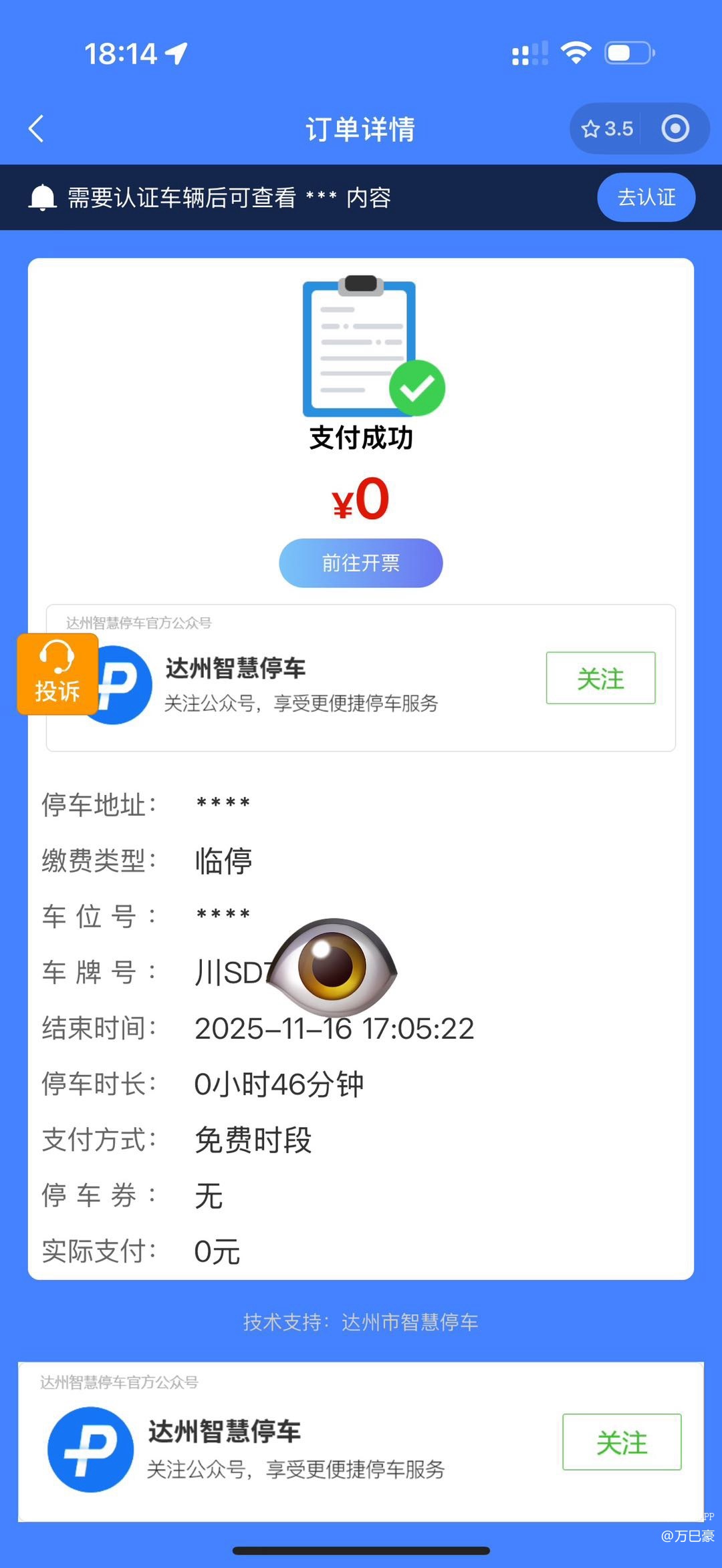
Task: Close the mini program via the circle icon
Action: [x=675, y=129]
